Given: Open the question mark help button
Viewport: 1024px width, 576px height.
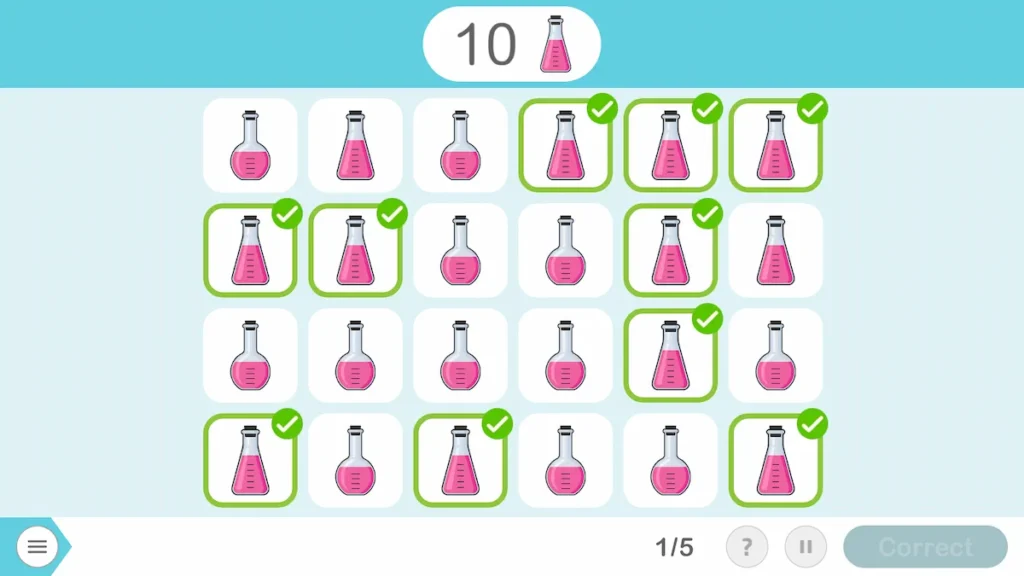Looking at the screenshot, I should pyautogui.click(x=746, y=547).
